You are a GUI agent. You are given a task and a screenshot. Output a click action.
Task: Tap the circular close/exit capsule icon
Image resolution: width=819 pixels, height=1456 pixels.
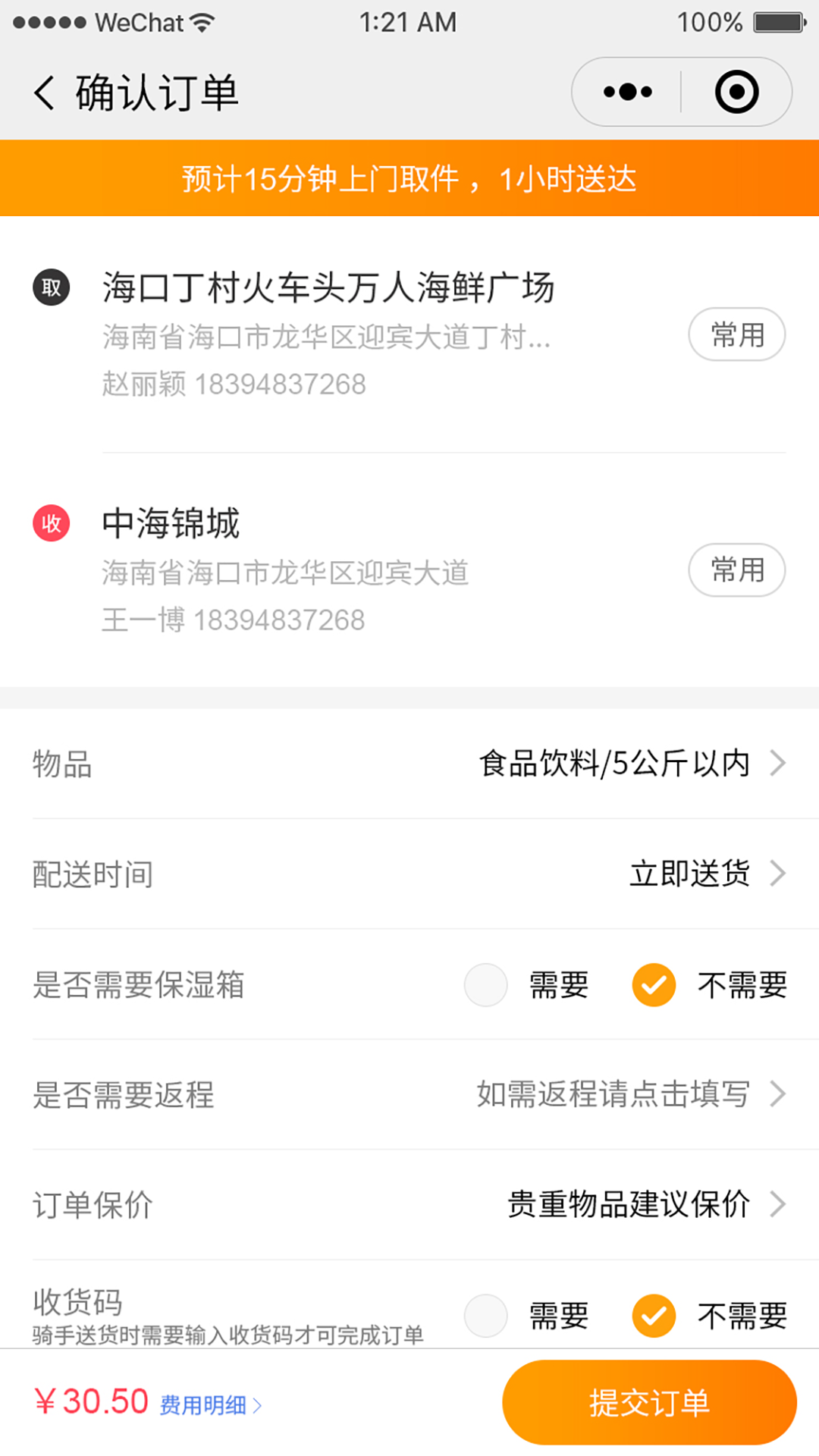click(736, 91)
